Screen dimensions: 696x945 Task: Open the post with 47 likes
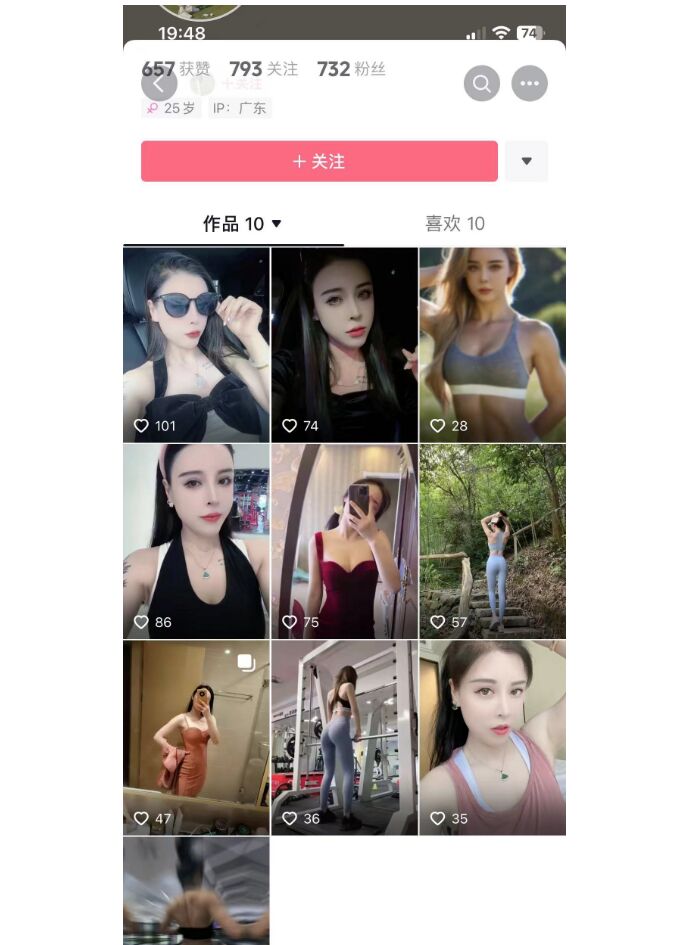click(x=196, y=737)
